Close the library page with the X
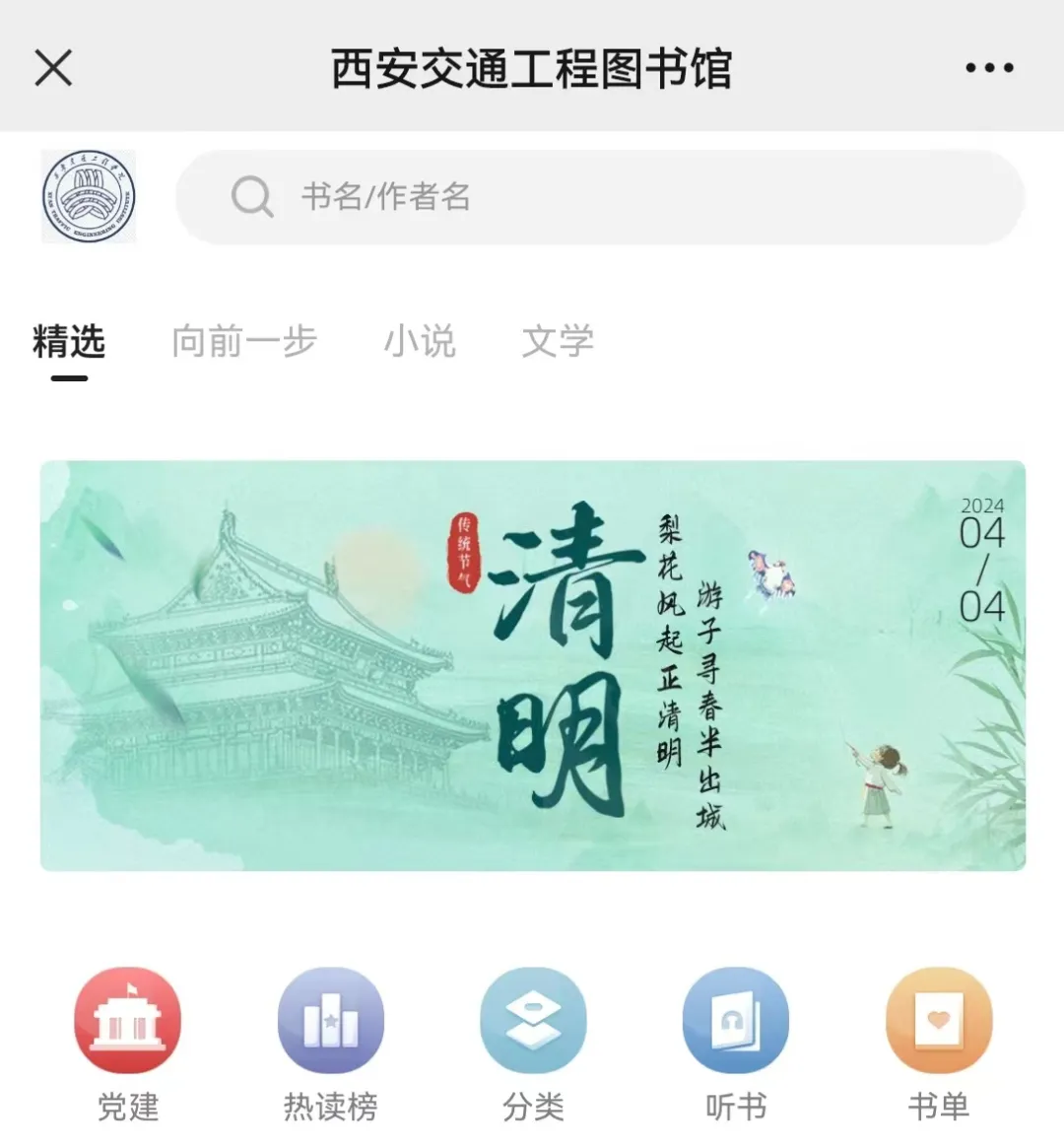 tap(53, 68)
